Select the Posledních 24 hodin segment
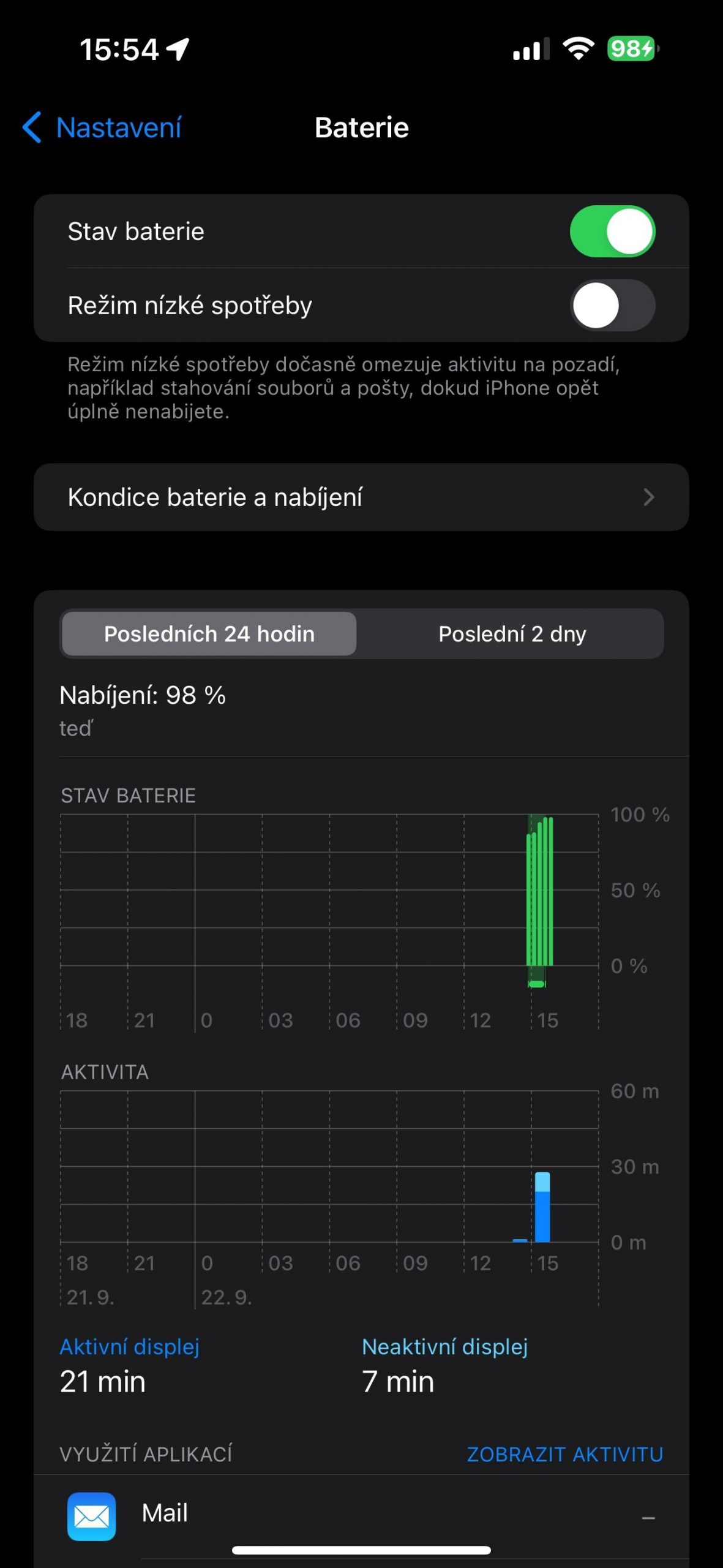The image size is (723, 1568). 209,634
